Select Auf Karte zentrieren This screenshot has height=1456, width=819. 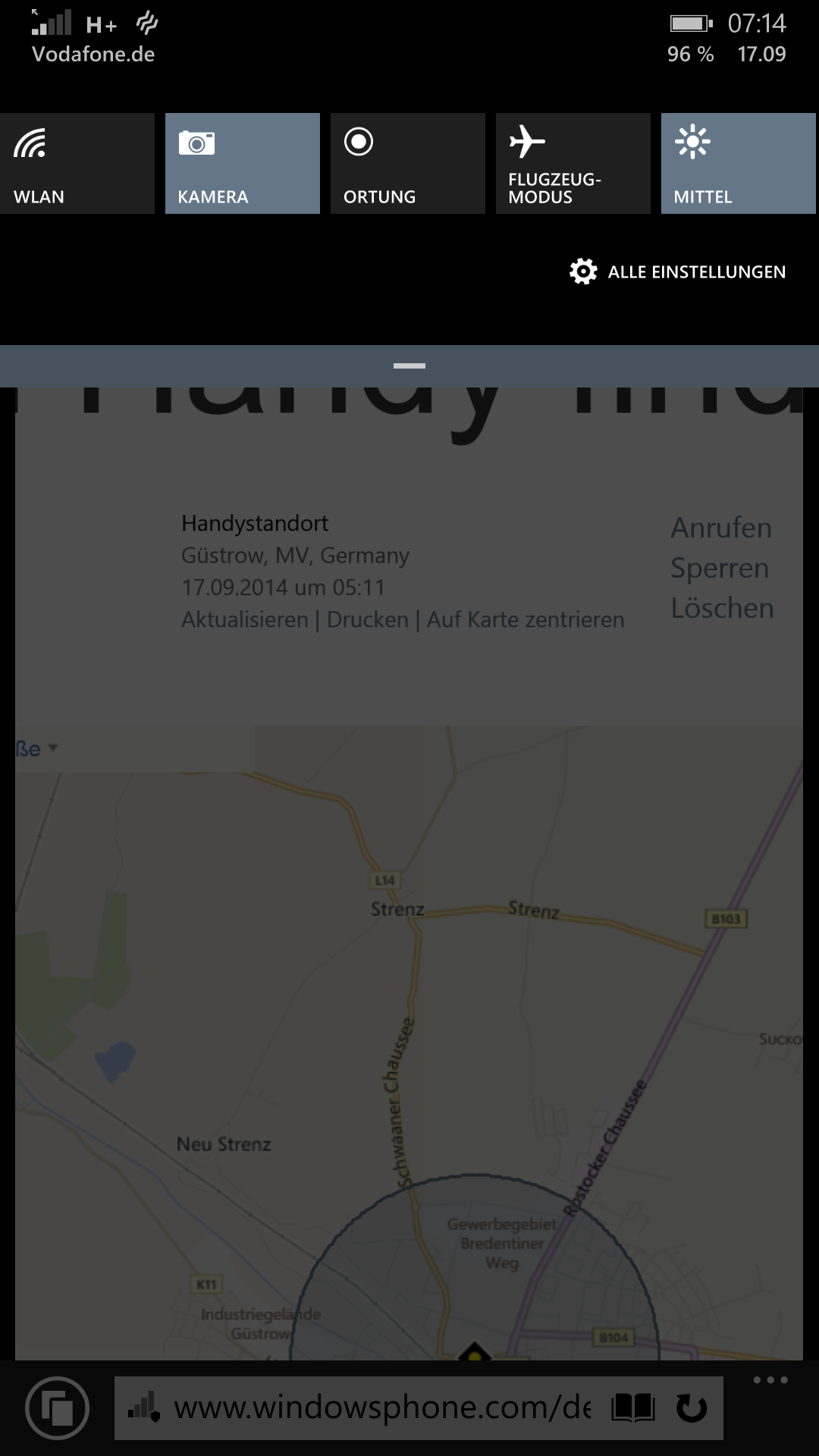[526, 620]
